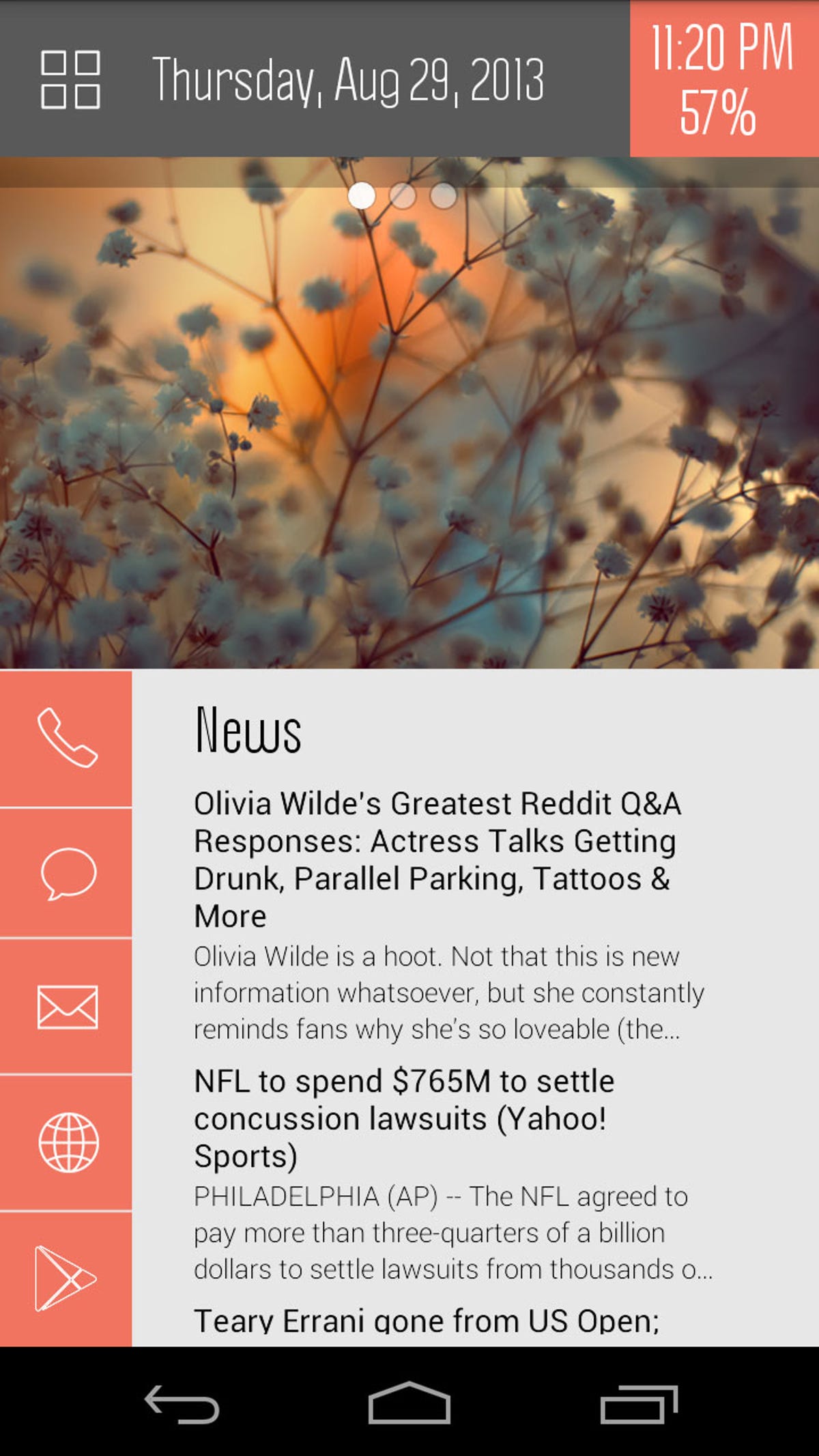This screenshot has height=1456, width=819.
Task: Open the app drawer grid icon
Action: coord(70,80)
